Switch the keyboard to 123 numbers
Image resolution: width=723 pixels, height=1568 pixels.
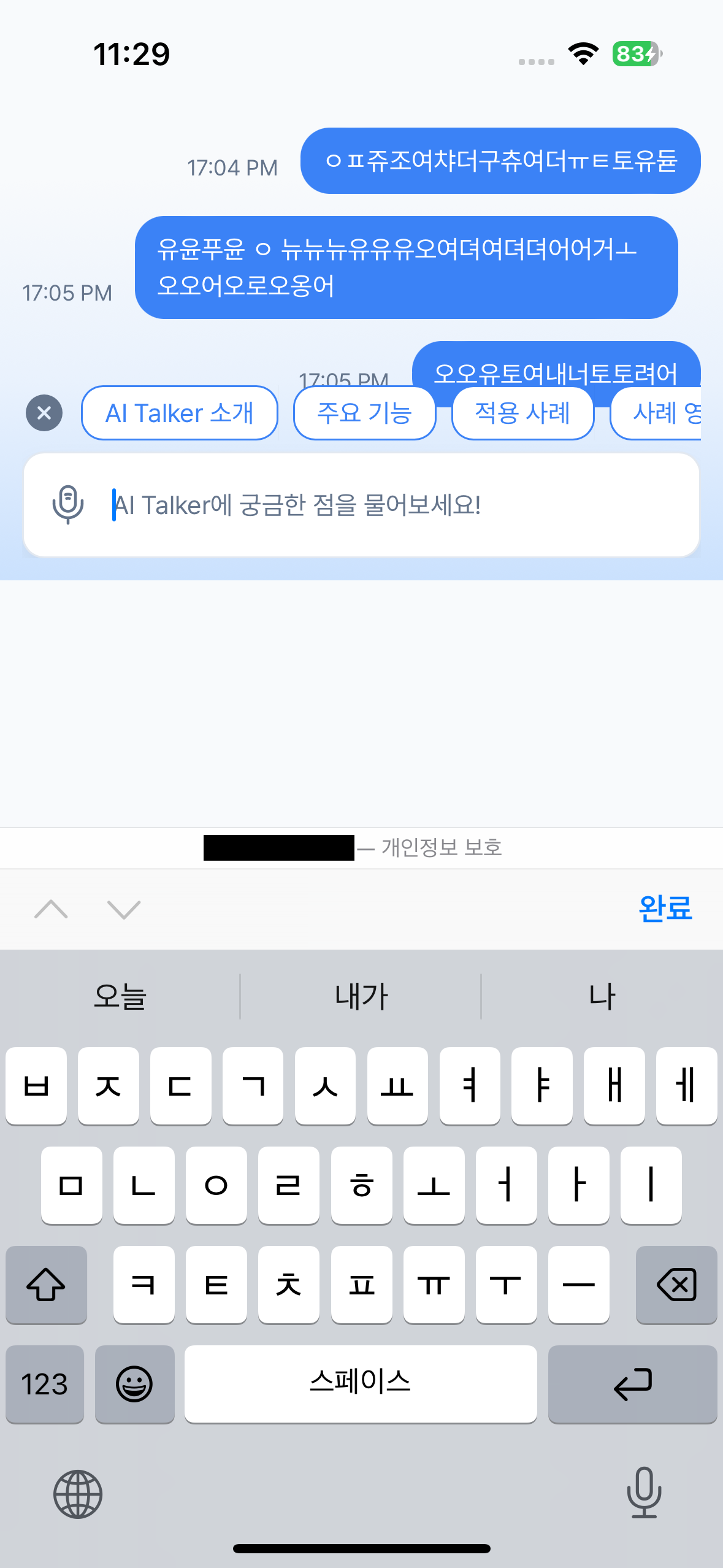click(x=45, y=1384)
